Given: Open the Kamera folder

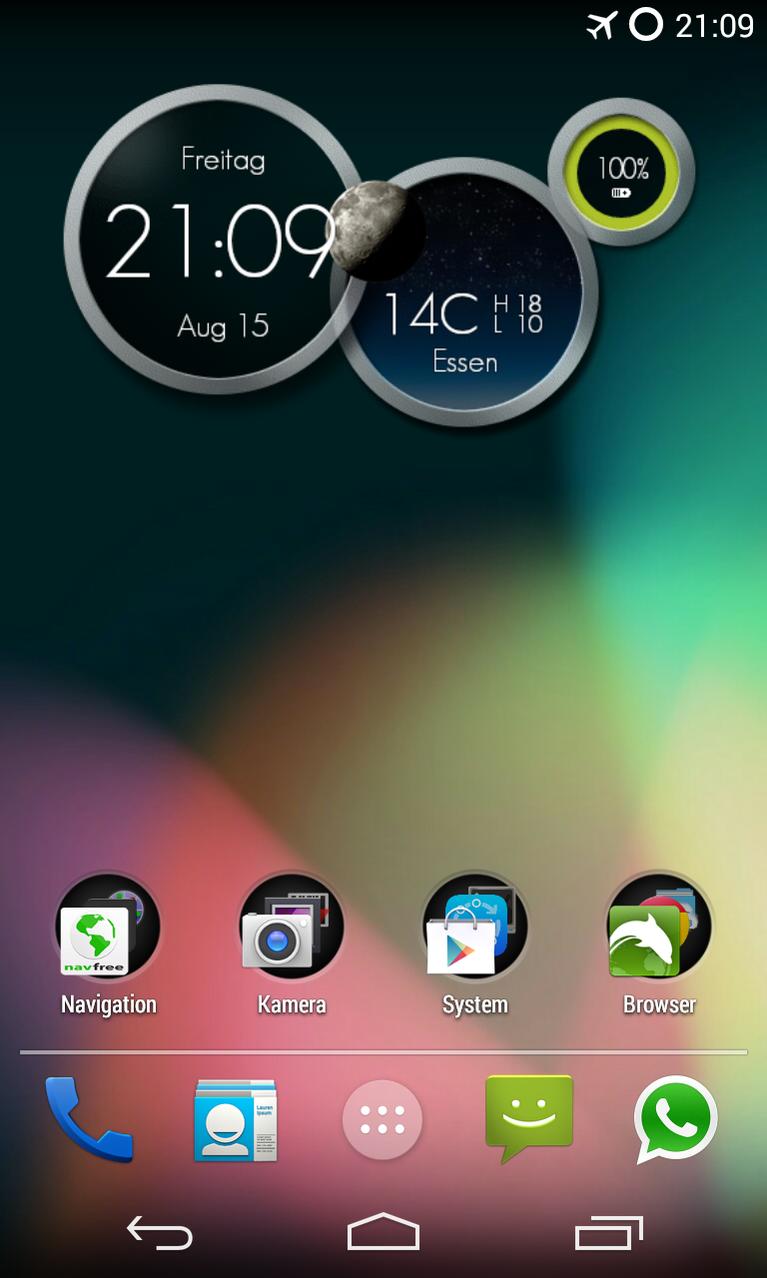Looking at the screenshot, I should [291, 930].
